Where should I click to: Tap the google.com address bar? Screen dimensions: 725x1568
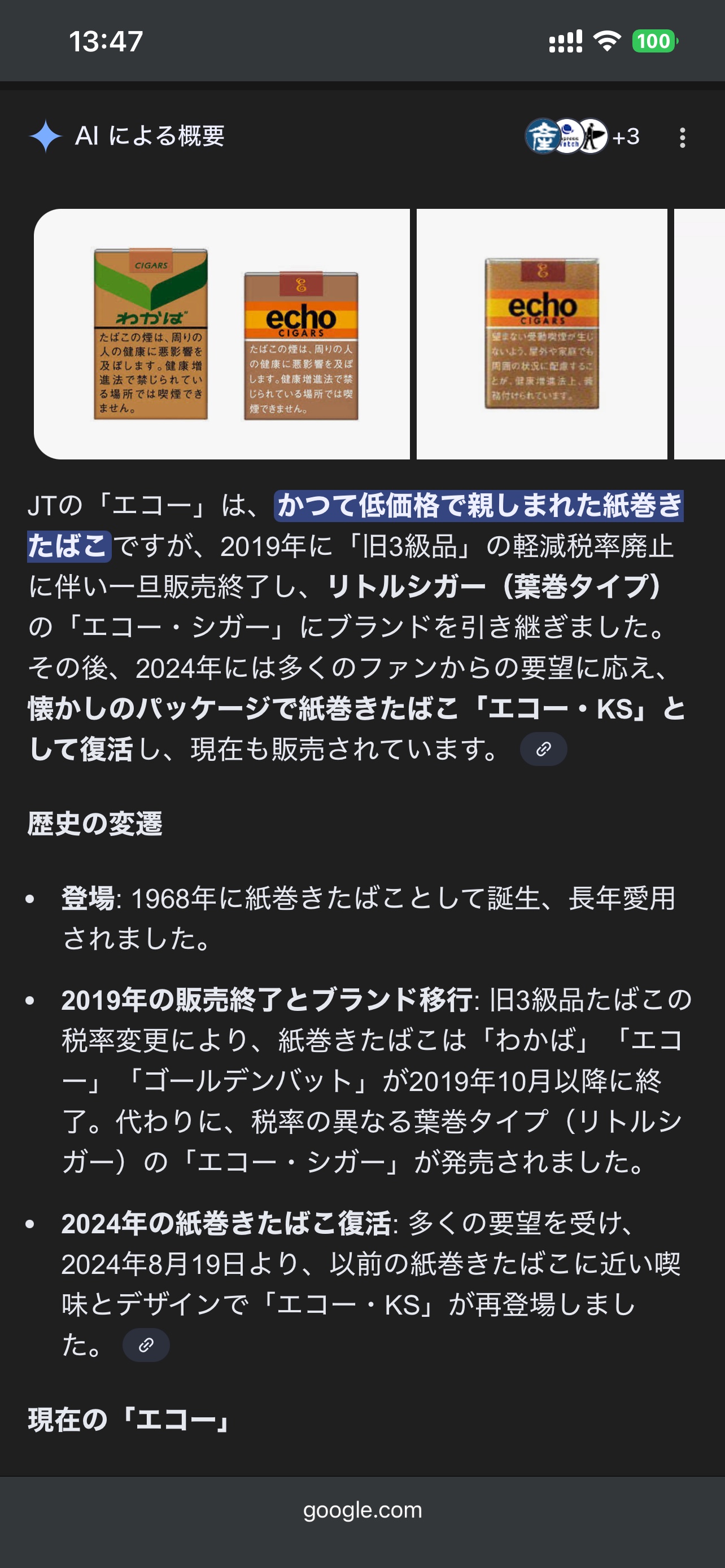(362, 1510)
